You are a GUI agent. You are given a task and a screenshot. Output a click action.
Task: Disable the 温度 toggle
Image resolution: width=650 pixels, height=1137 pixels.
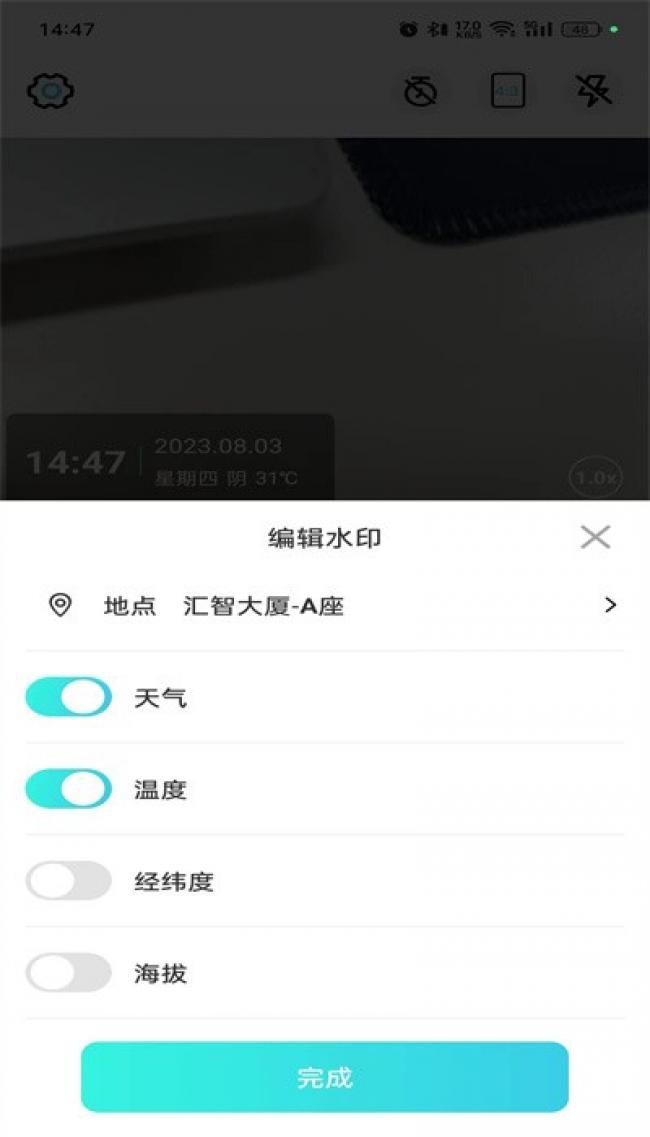(69, 788)
